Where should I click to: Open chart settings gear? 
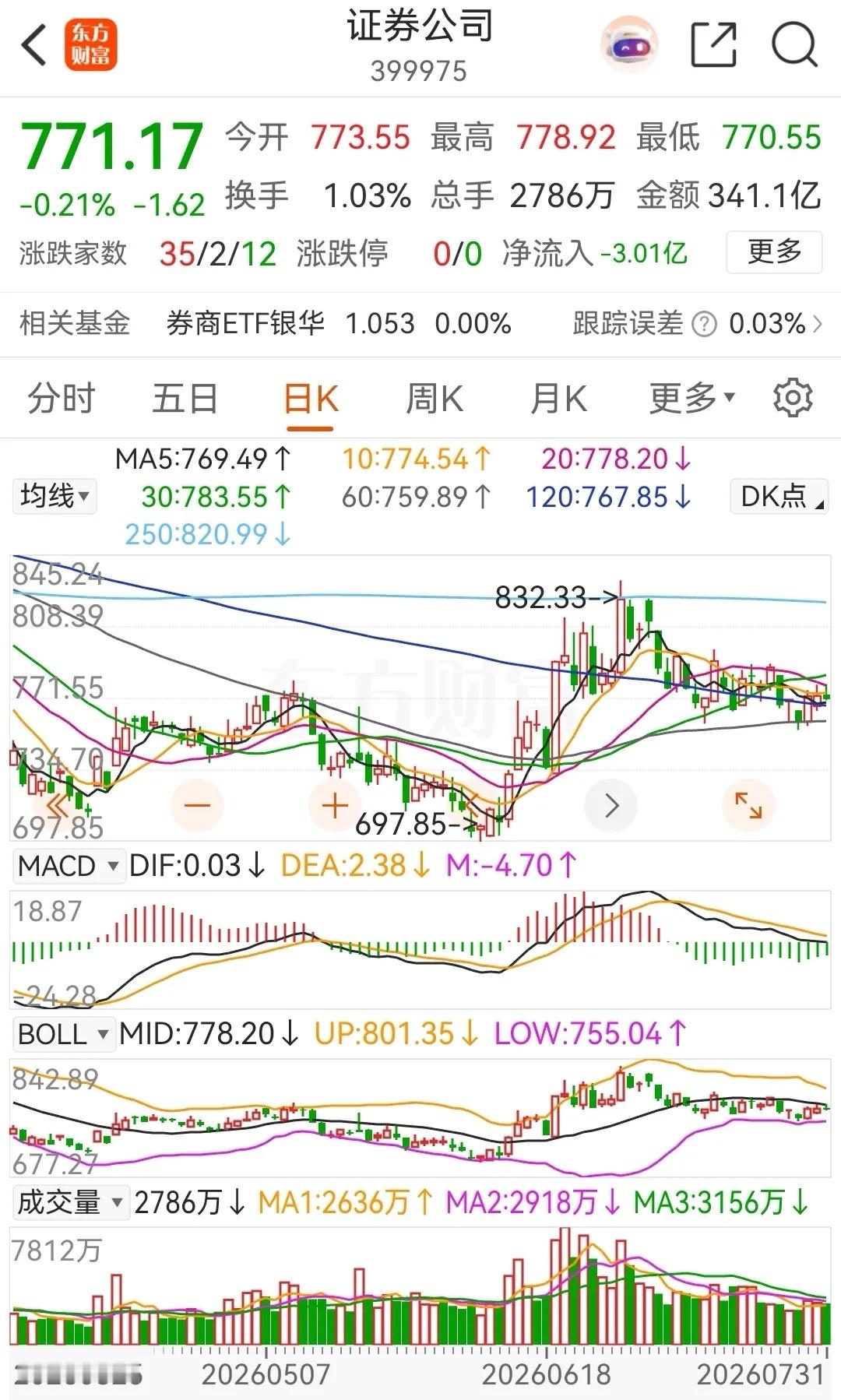(793, 398)
